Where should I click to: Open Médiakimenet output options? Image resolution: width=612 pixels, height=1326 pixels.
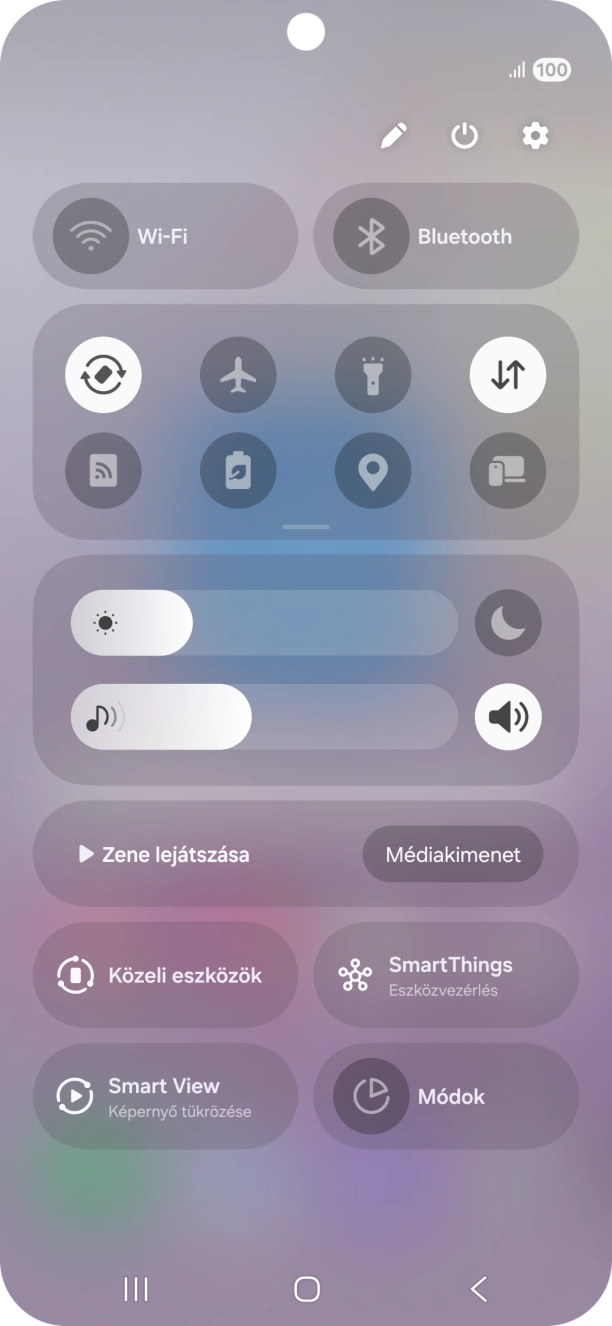click(453, 855)
